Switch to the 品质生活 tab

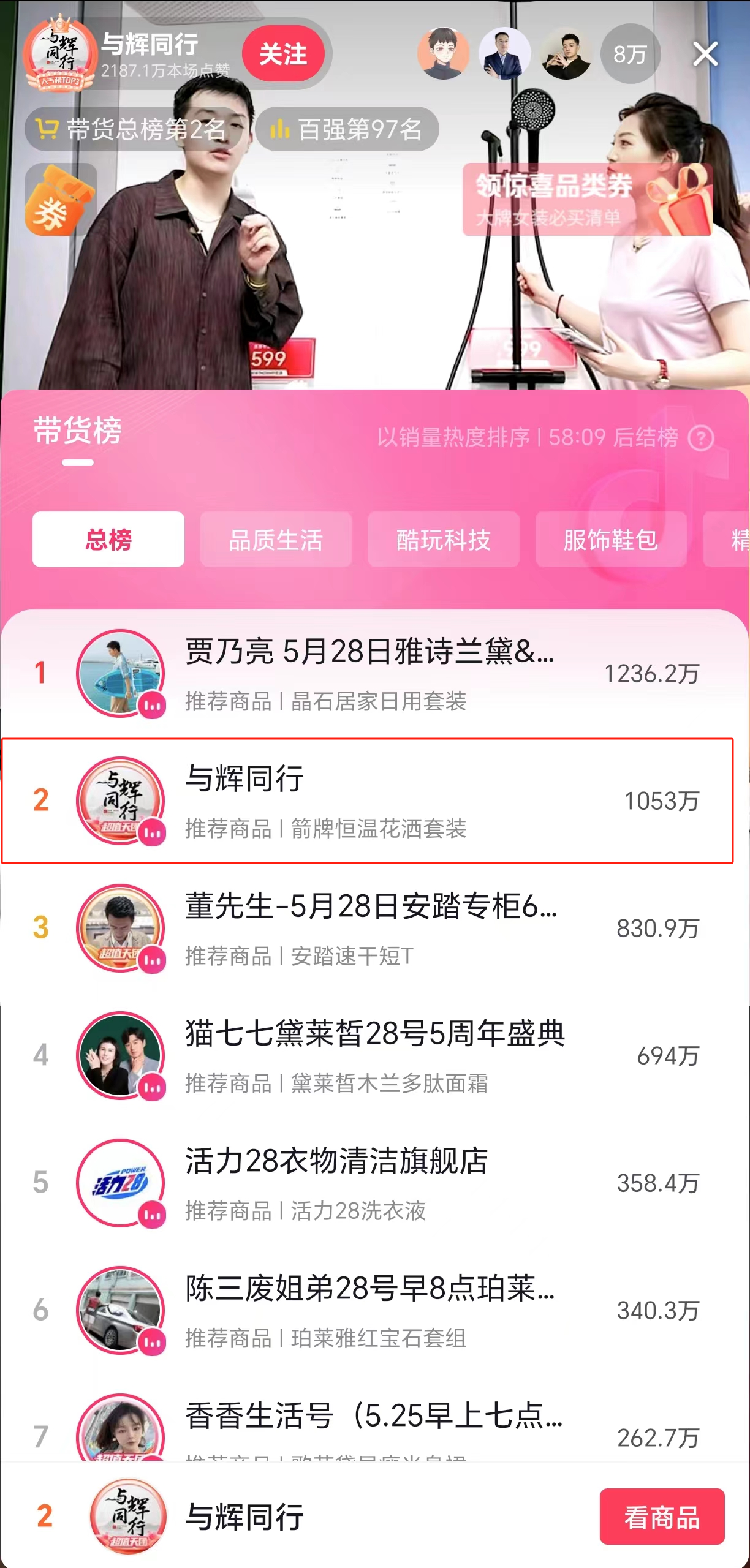click(x=276, y=540)
